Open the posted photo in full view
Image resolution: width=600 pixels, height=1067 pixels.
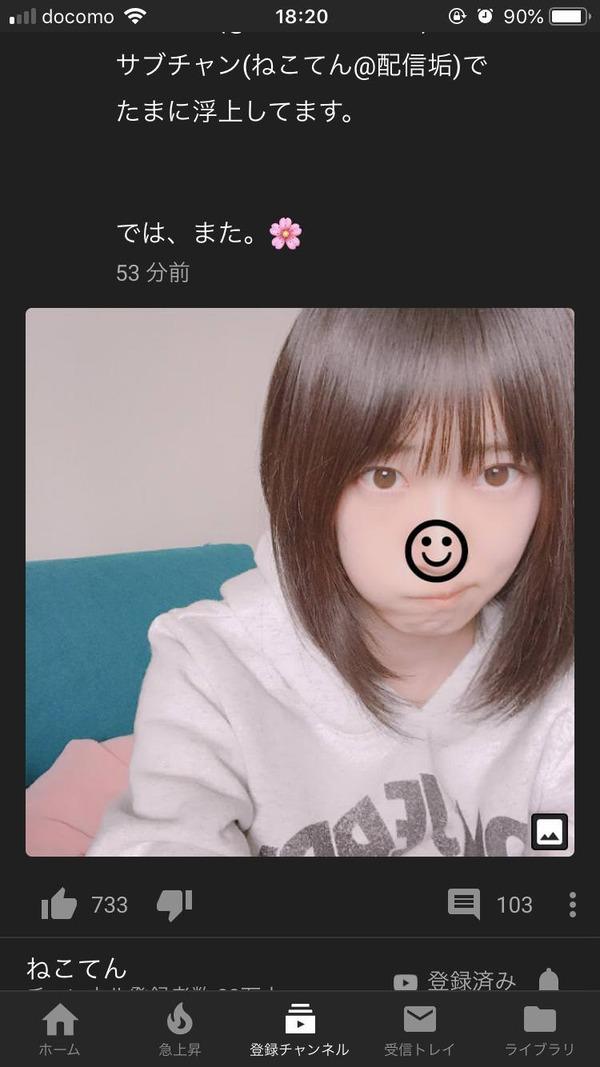coord(300,582)
